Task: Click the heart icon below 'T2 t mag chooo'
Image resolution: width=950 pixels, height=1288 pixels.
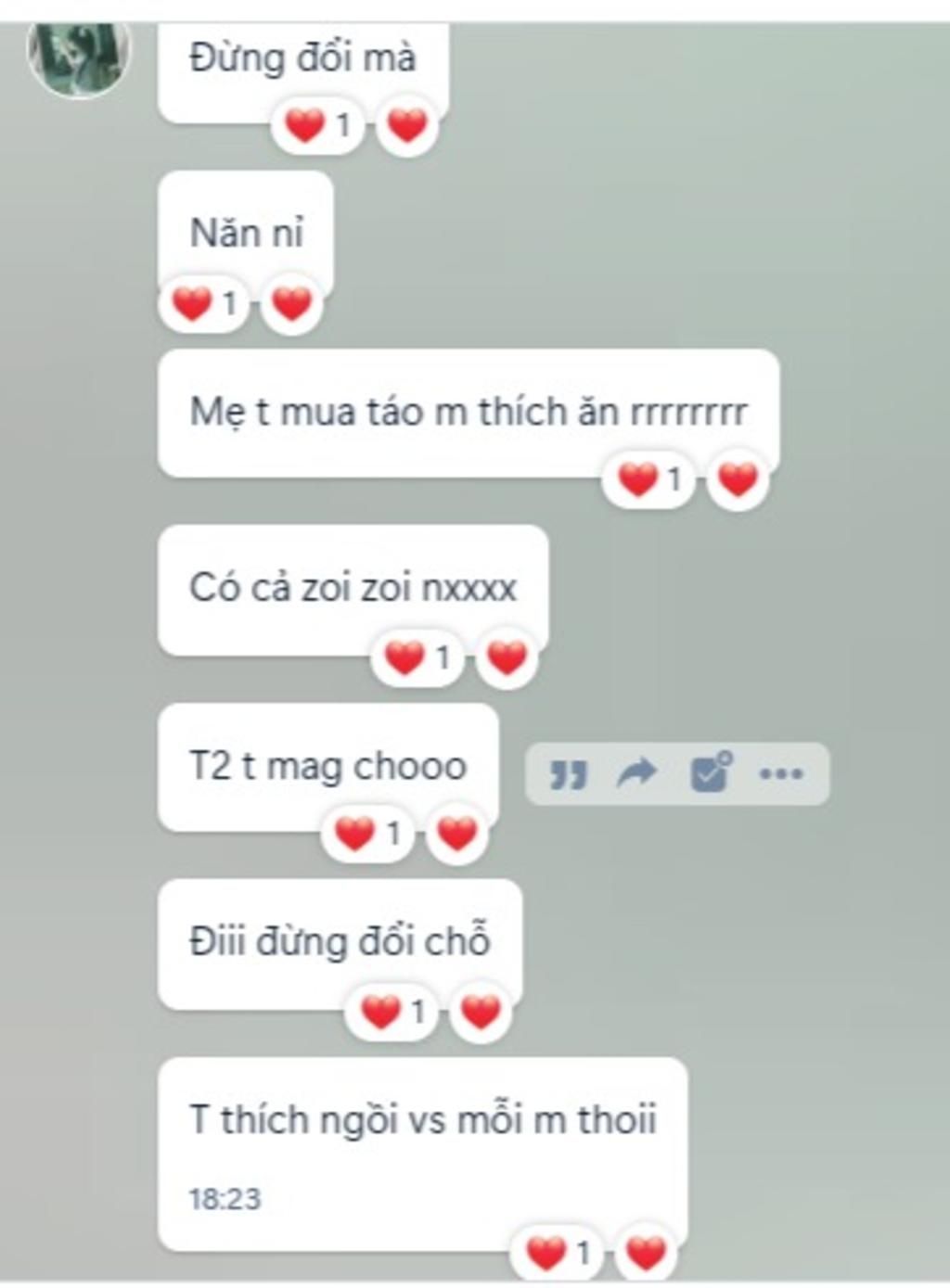Action: click(x=454, y=833)
